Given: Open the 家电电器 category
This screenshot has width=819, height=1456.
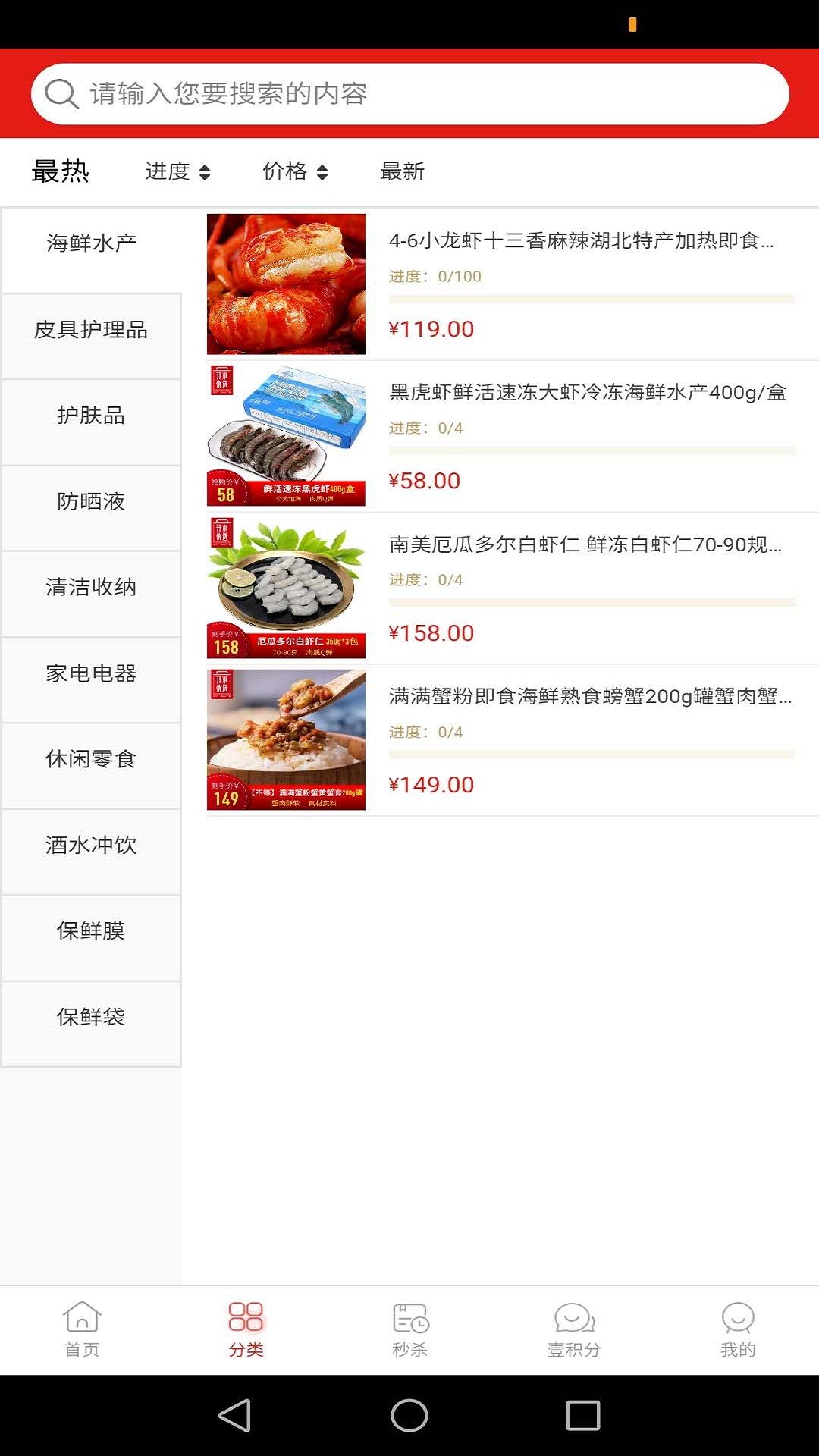Looking at the screenshot, I should pyautogui.click(x=91, y=673).
